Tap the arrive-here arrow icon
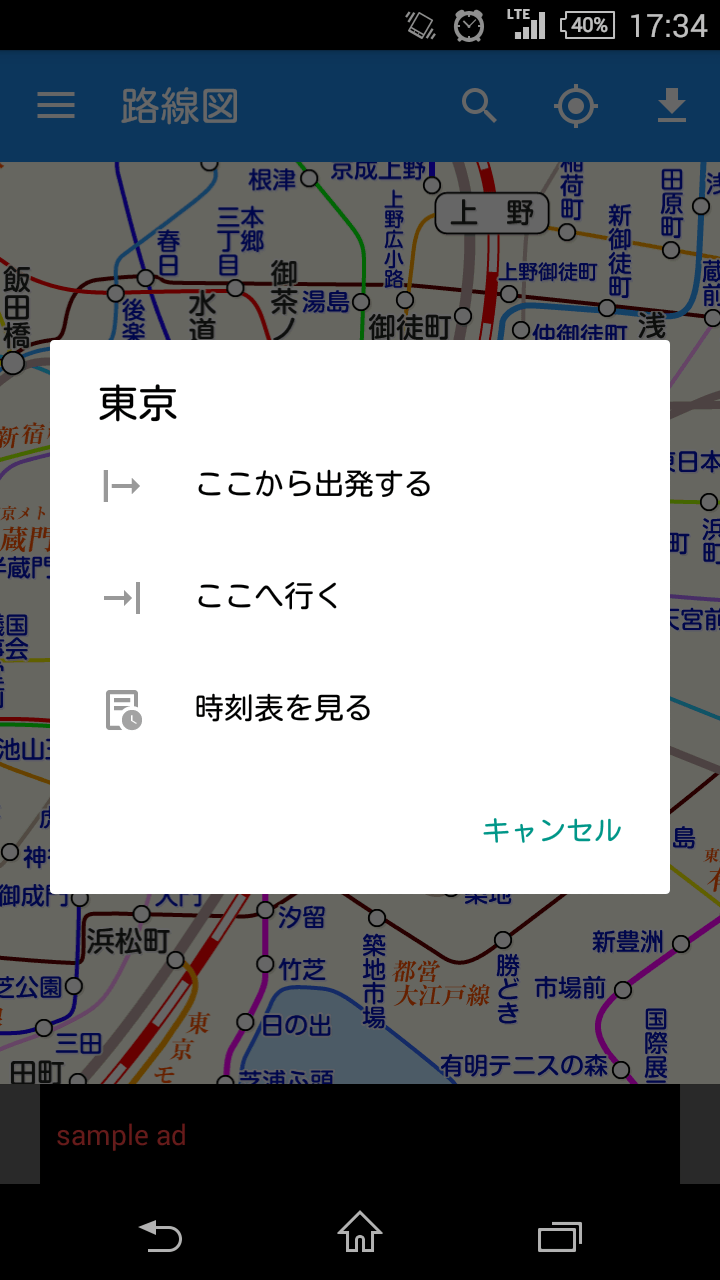 click(125, 597)
